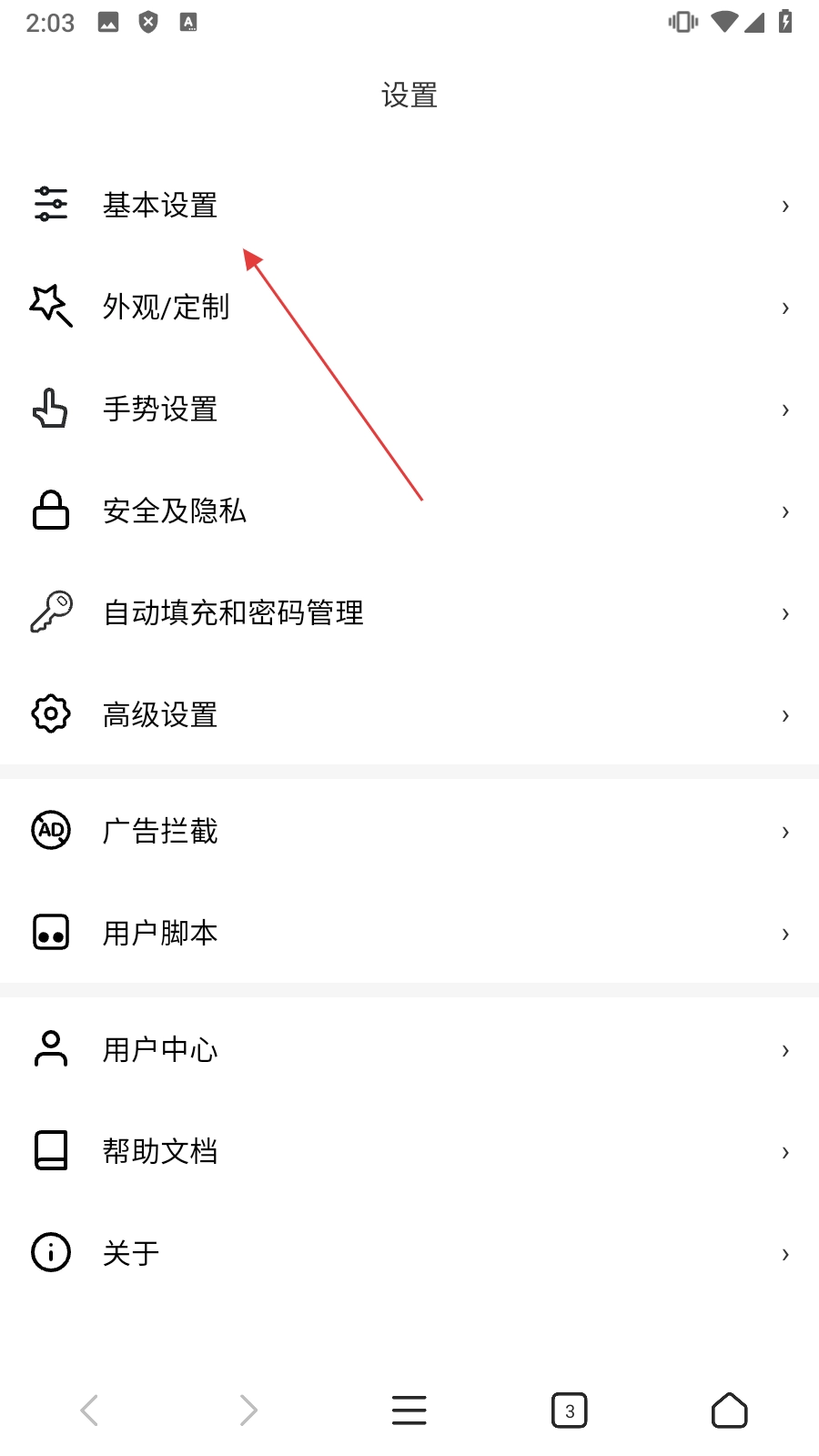819x1456 pixels.
Task: Open the browser hamburger menu
Action: point(409,1410)
